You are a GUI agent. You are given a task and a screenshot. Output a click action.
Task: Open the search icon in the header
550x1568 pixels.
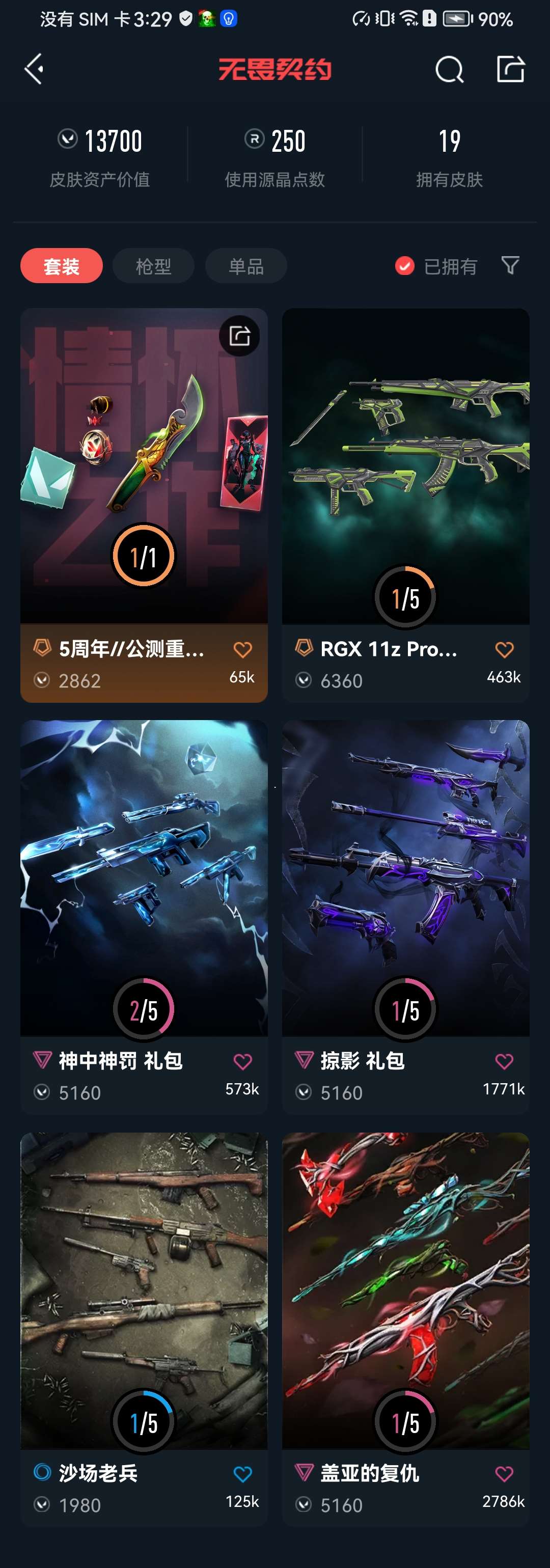[449, 69]
